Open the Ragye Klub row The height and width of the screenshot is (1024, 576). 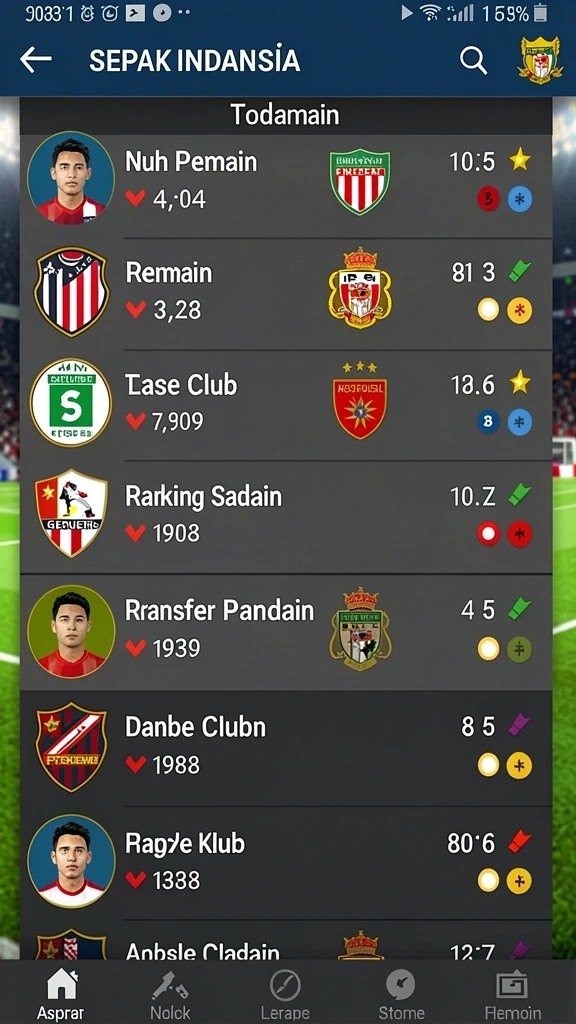tap(286, 863)
